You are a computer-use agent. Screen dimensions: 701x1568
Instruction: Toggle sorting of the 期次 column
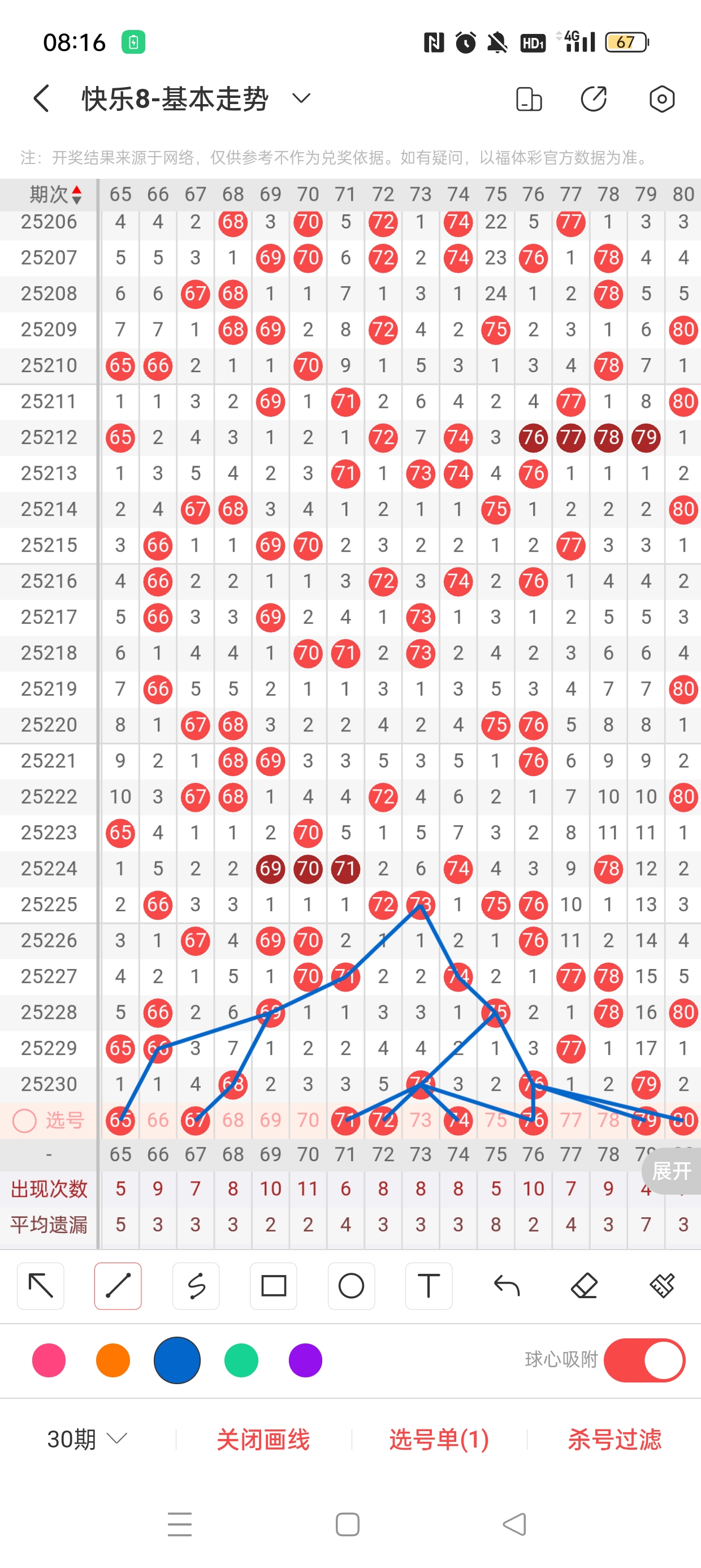55,195
